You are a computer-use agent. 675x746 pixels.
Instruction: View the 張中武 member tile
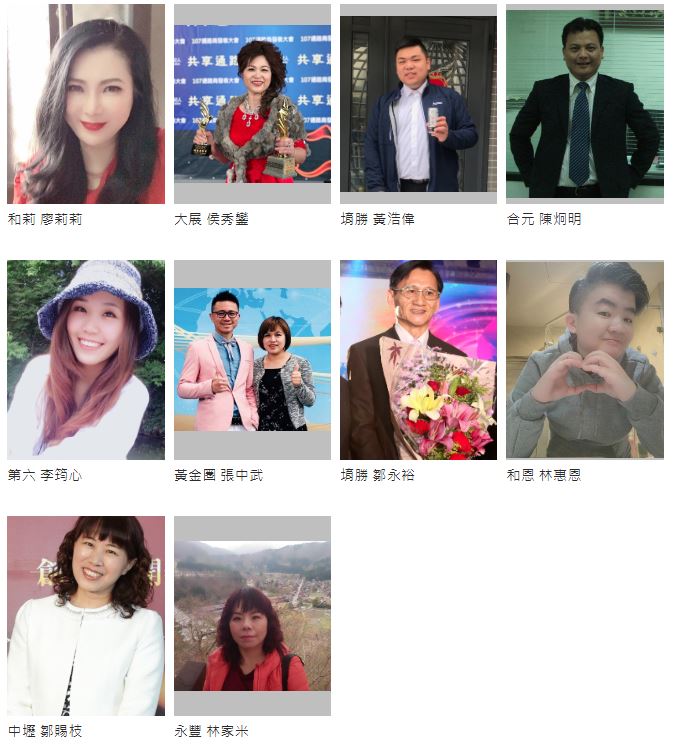pyautogui.click(x=252, y=360)
